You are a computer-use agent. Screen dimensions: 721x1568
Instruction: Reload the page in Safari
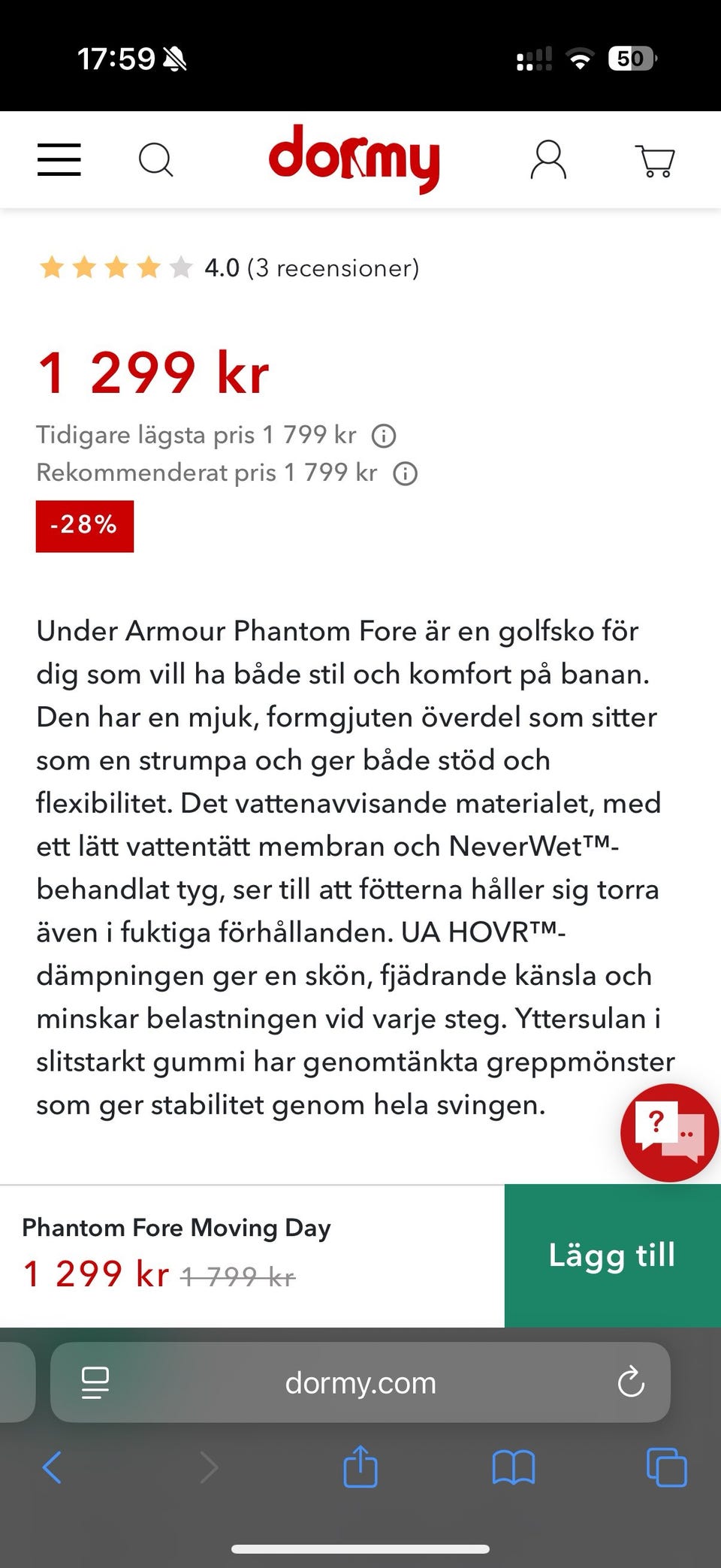631,1382
